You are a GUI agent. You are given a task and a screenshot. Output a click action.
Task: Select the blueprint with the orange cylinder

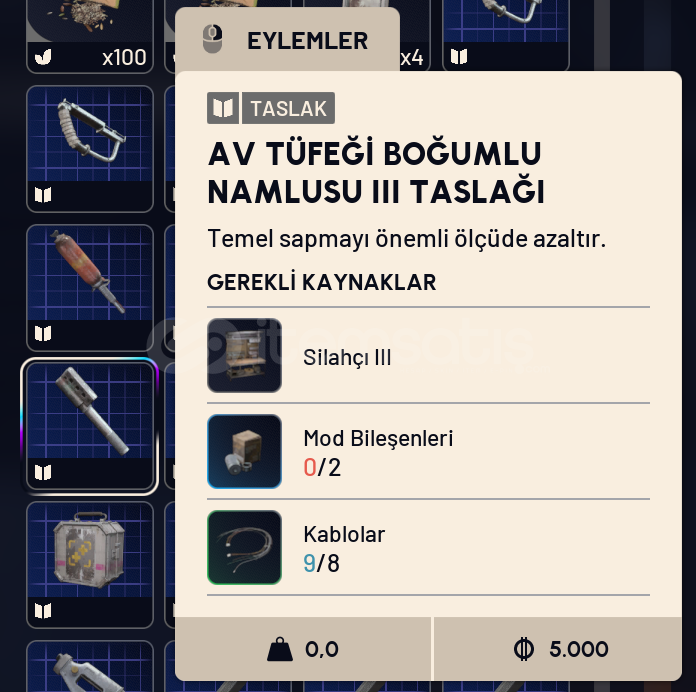[89, 286]
